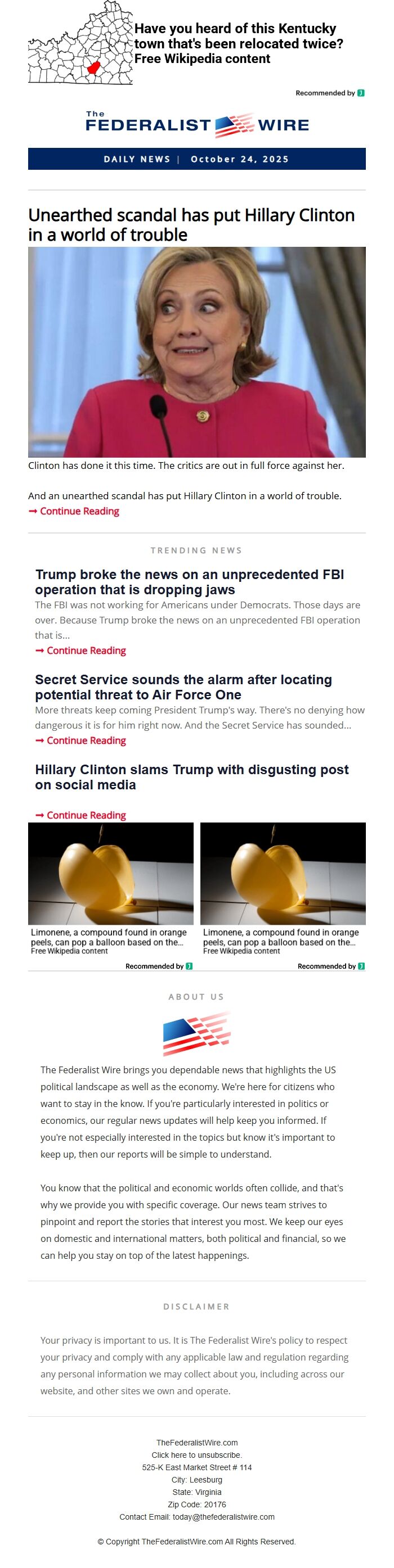Open the Hillary Clinton article photo
The width and height of the screenshot is (394, 1568).
[196, 352]
